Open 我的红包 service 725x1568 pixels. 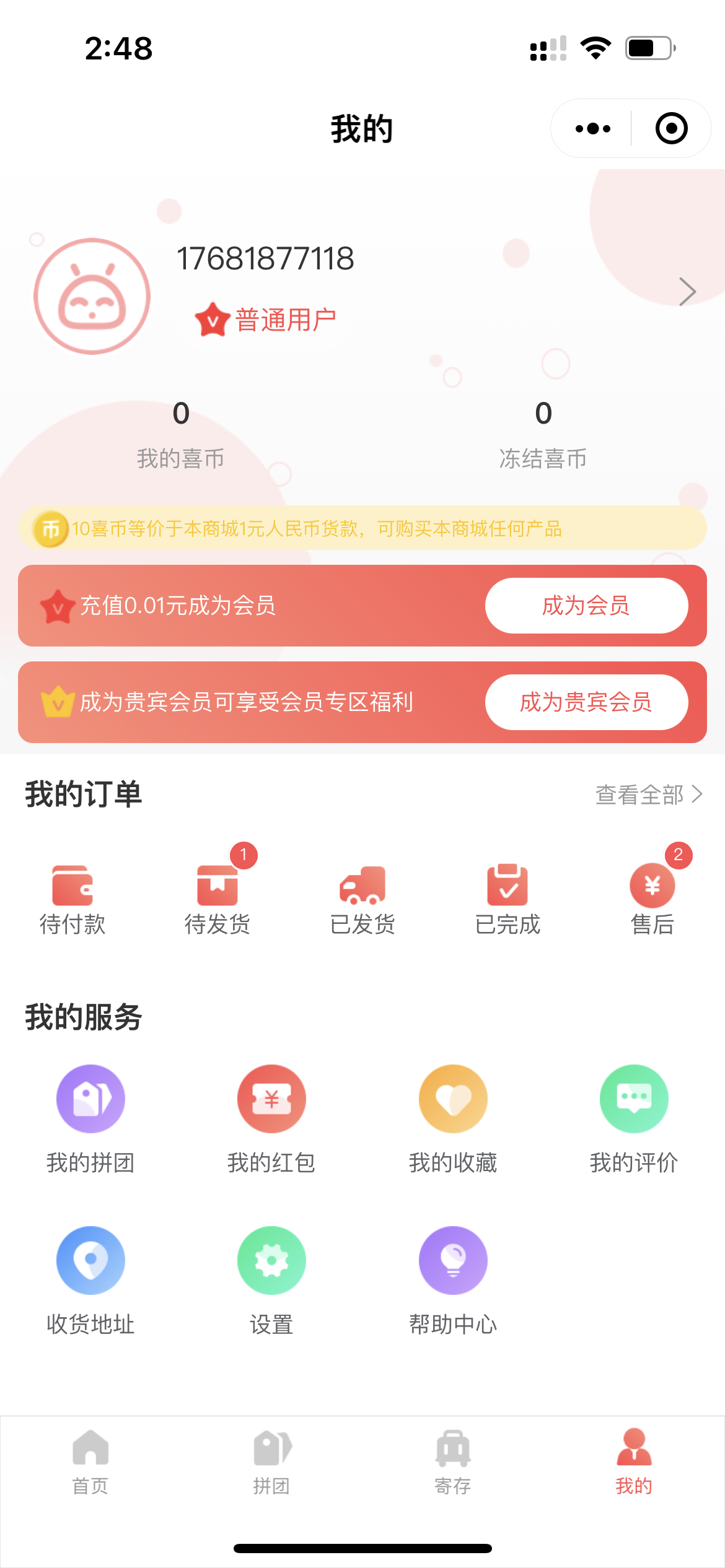coord(271,1118)
